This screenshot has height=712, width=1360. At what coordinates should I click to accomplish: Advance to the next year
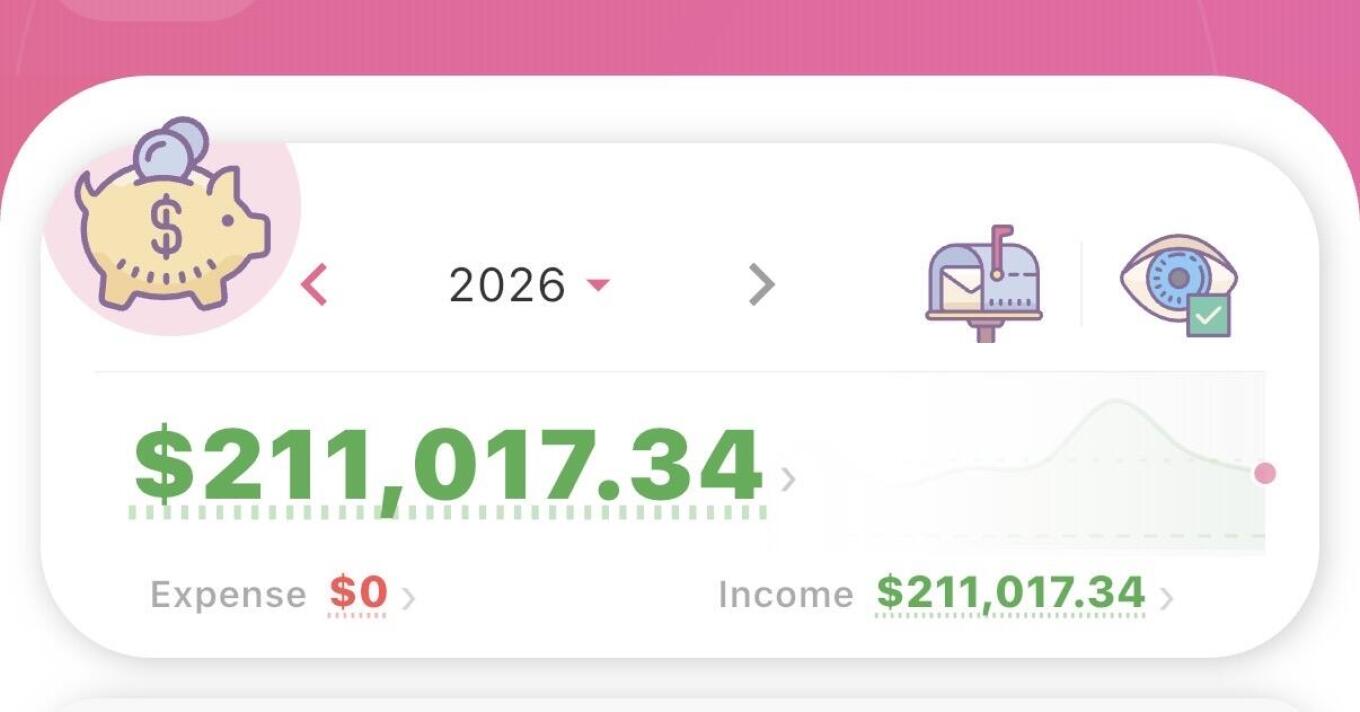coord(762,286)
